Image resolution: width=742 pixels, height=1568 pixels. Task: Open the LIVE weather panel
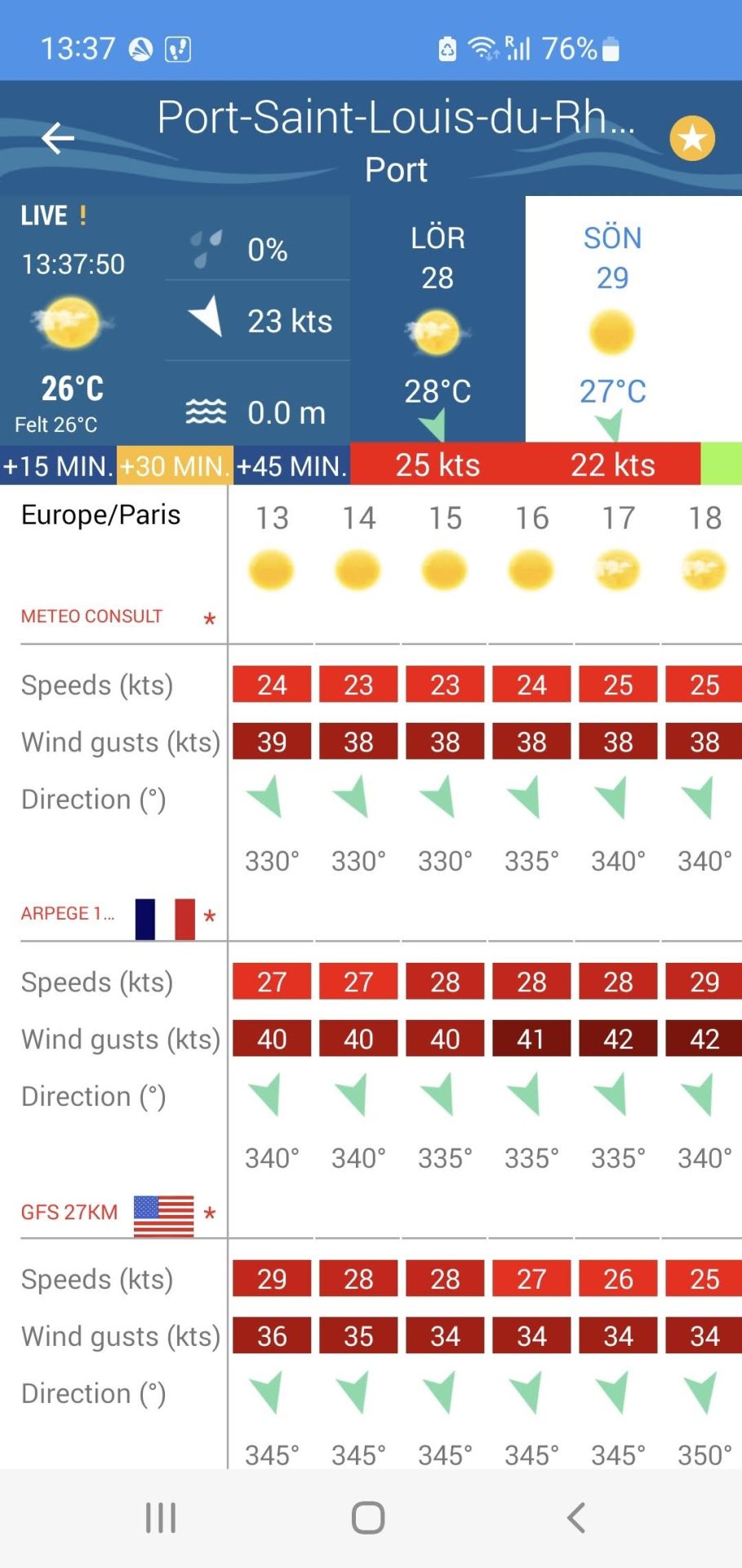tap(175, 320)
